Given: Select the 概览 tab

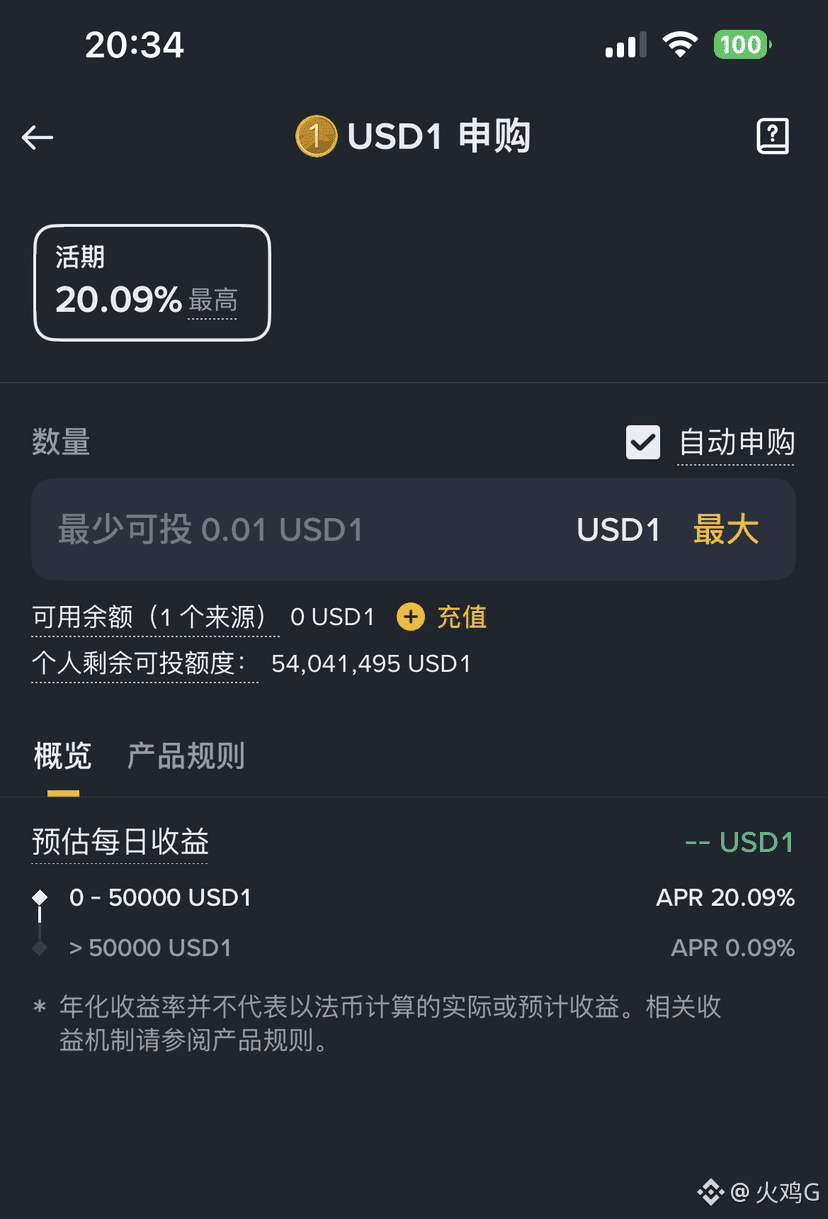Looking at the screenshot, I should click(x=62, y=757).
